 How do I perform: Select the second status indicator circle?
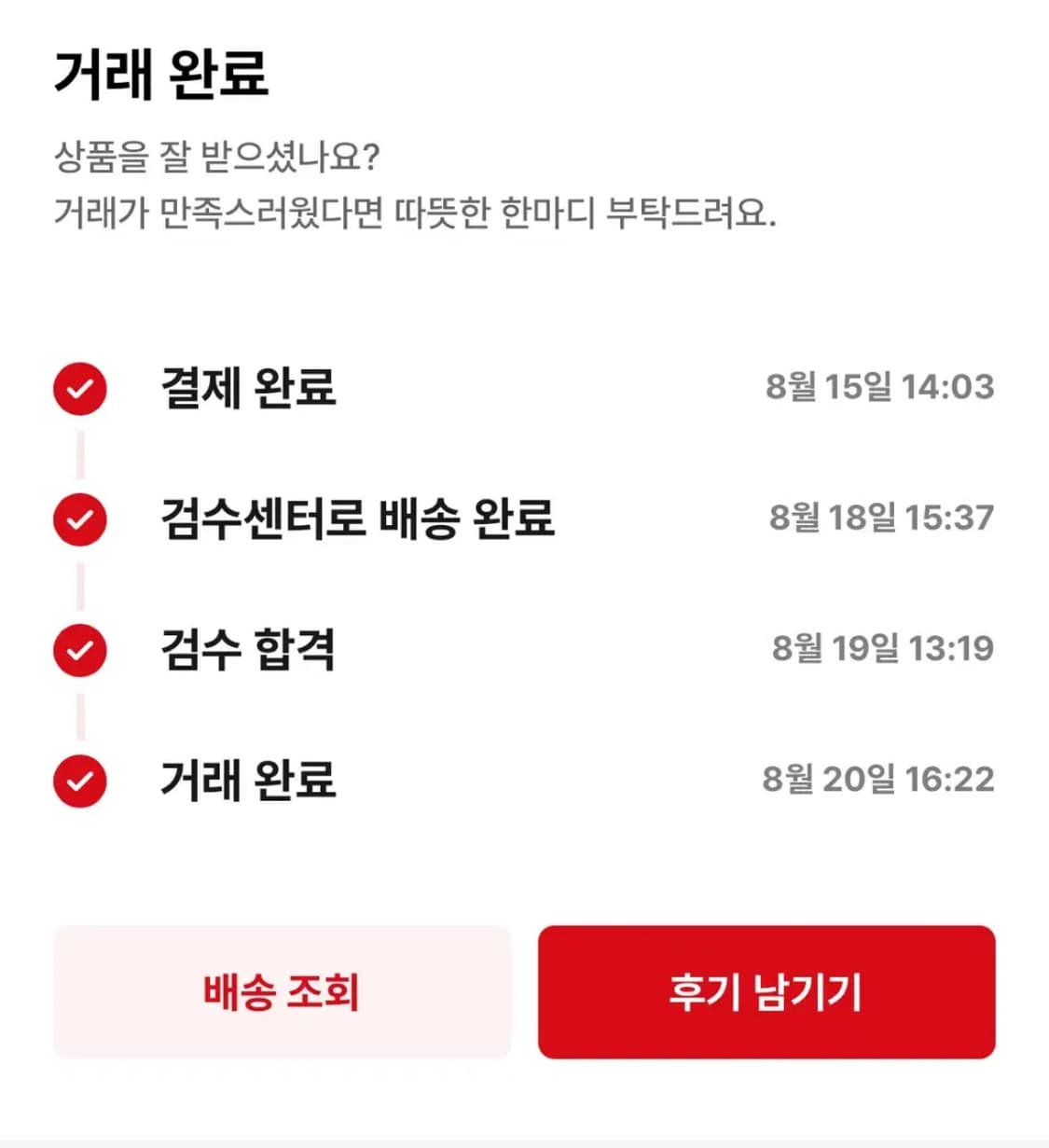point(80,521)
